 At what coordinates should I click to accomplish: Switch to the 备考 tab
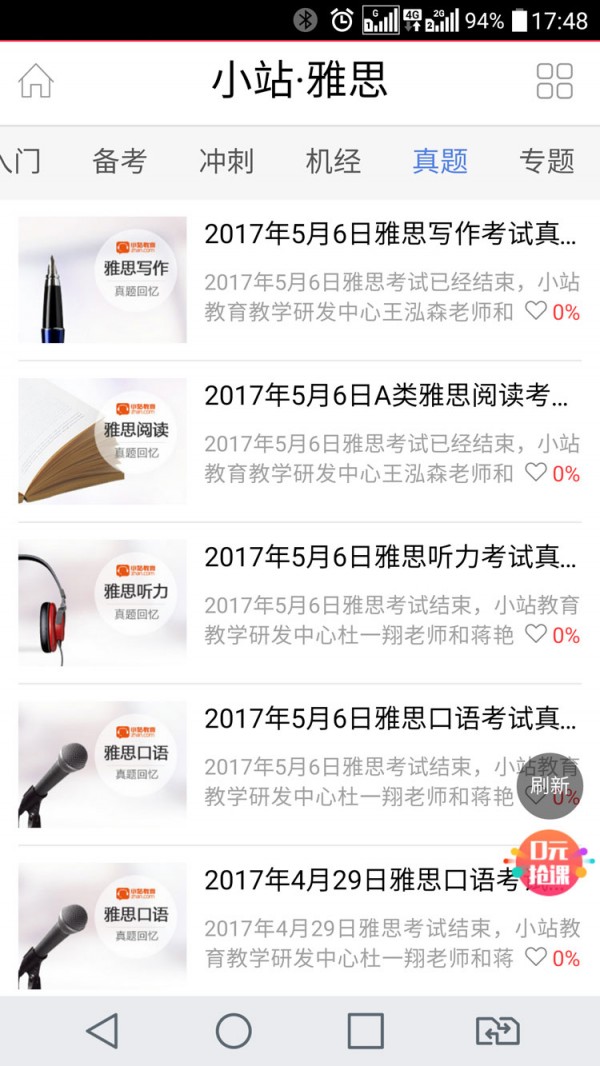tap(120, 161)
